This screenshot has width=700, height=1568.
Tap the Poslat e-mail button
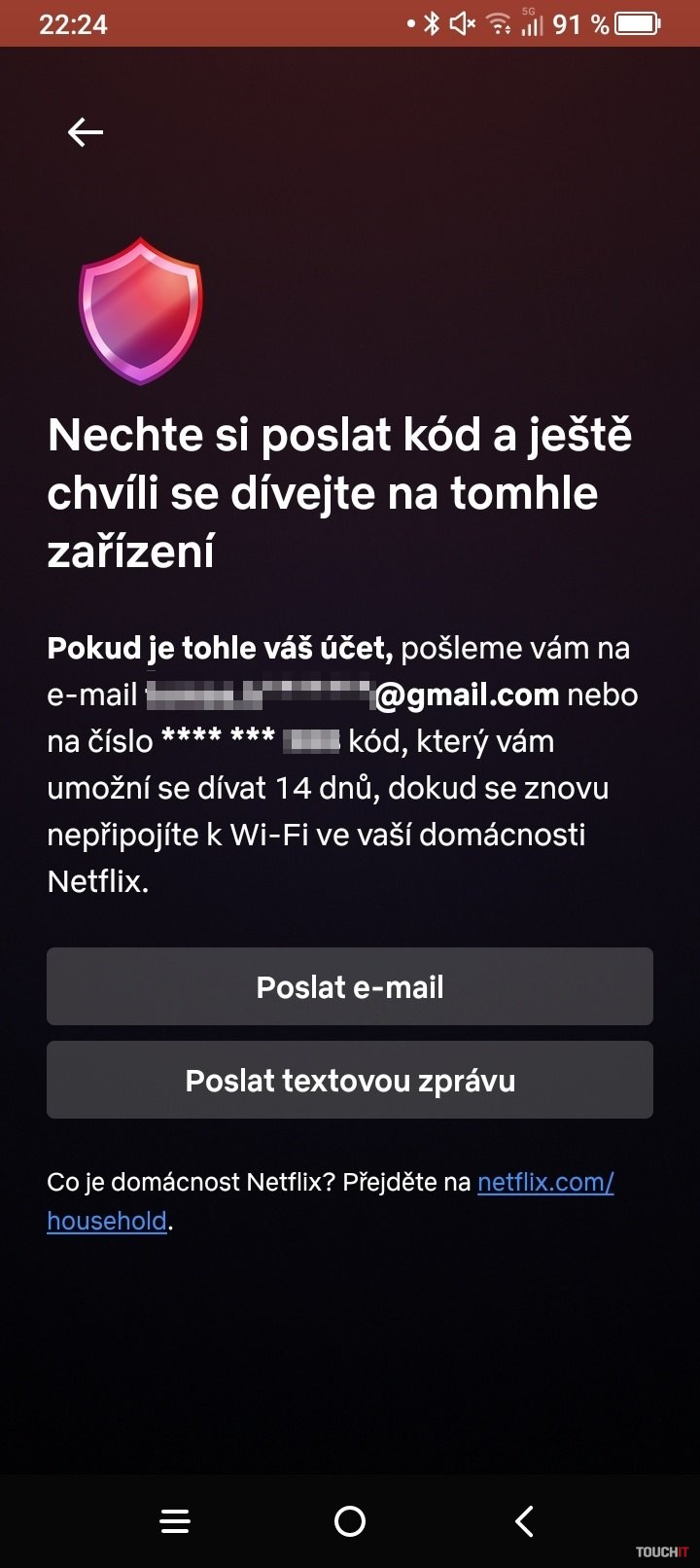coord(350,986)
